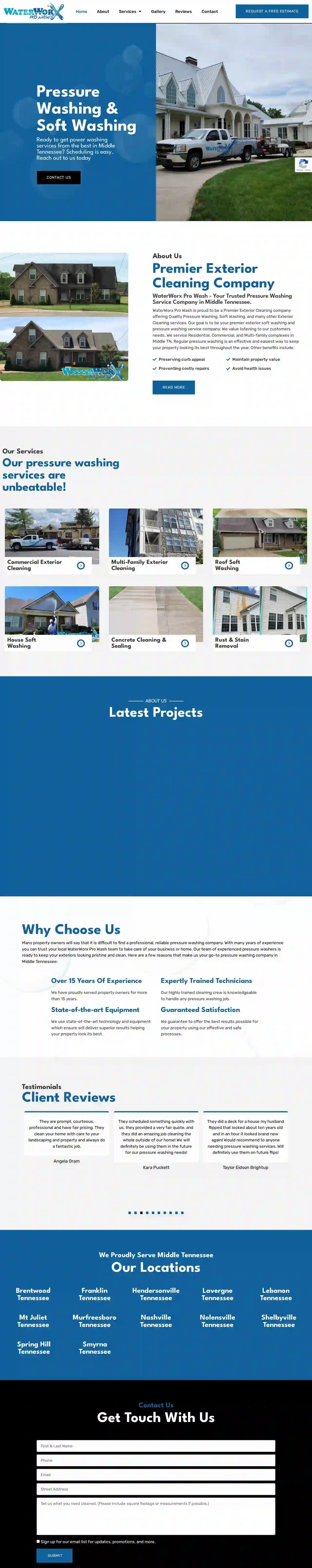312x1568 pixels.
Task: Open the Nashville Tennessee location
Action: 156,1321
